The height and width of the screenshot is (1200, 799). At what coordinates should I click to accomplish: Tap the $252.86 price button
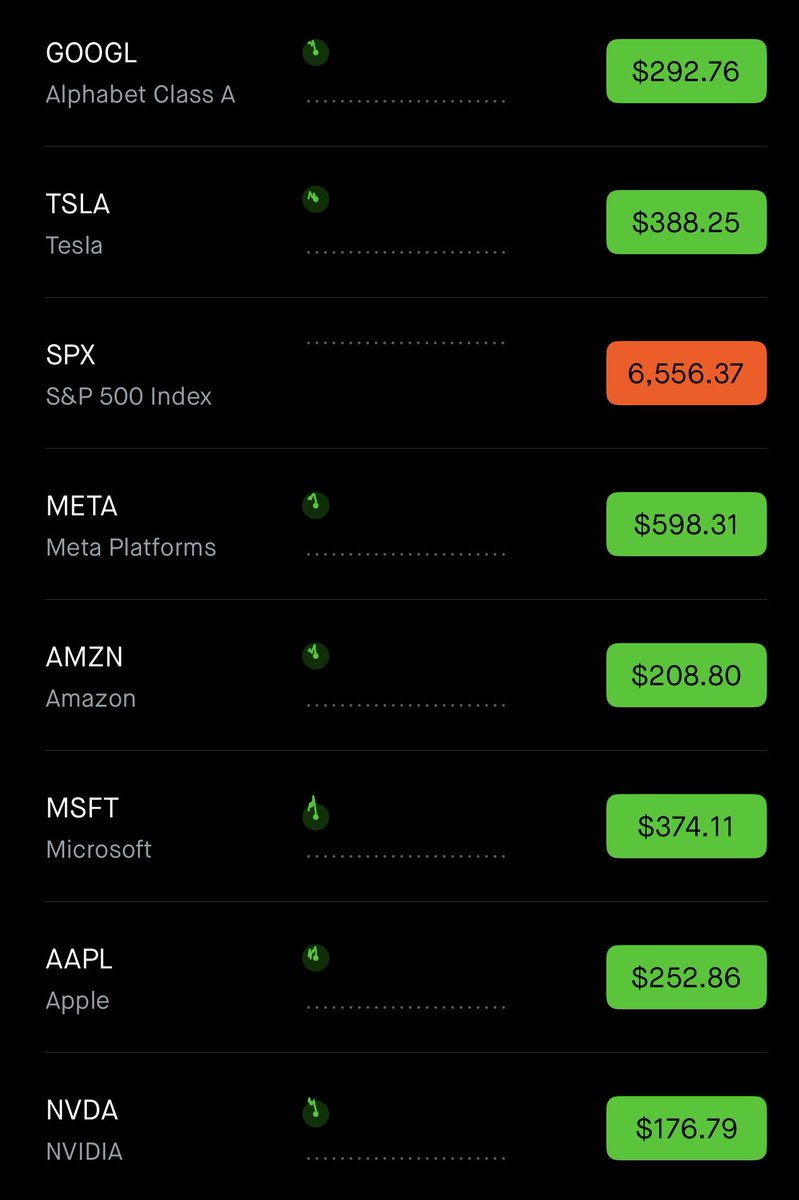point(686,977)
